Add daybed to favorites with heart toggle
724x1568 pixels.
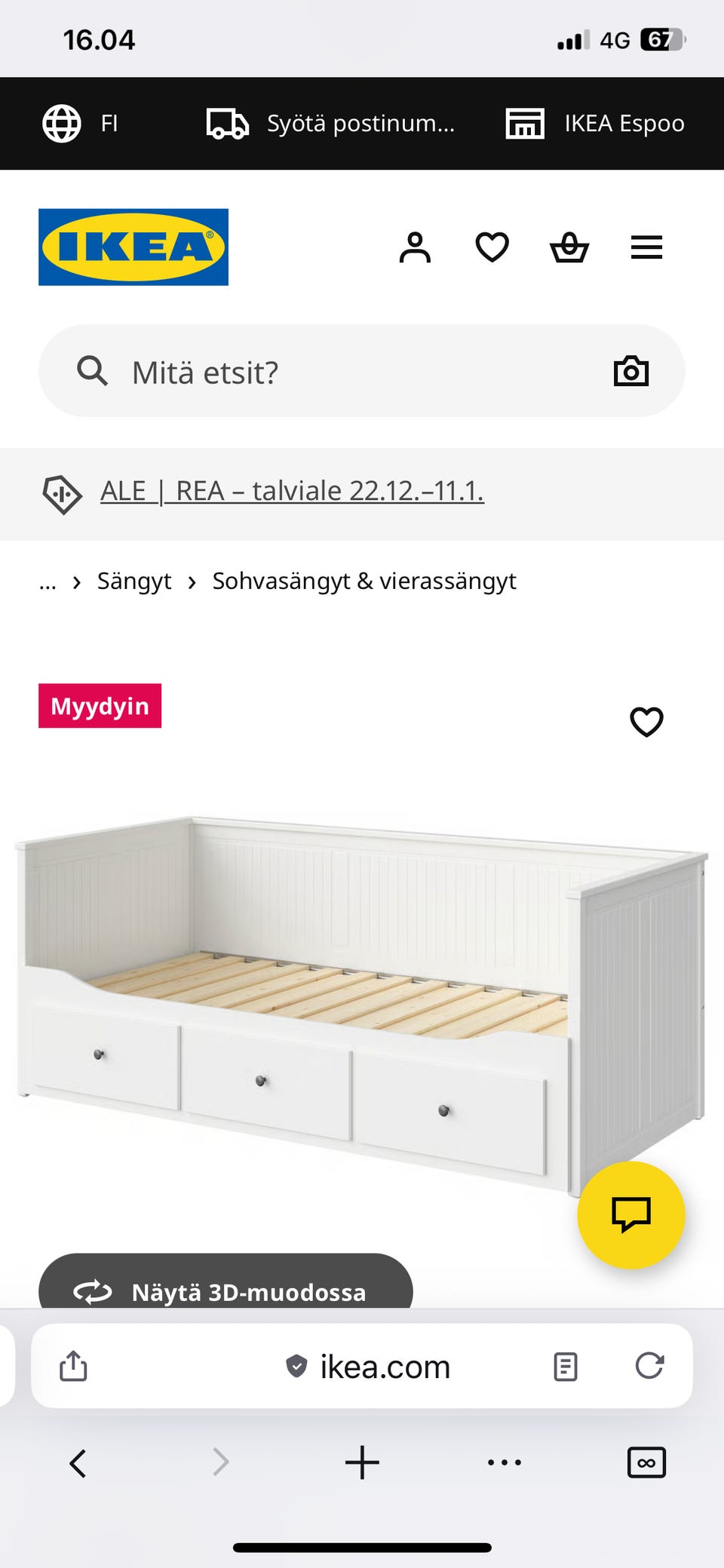(646, 721)
